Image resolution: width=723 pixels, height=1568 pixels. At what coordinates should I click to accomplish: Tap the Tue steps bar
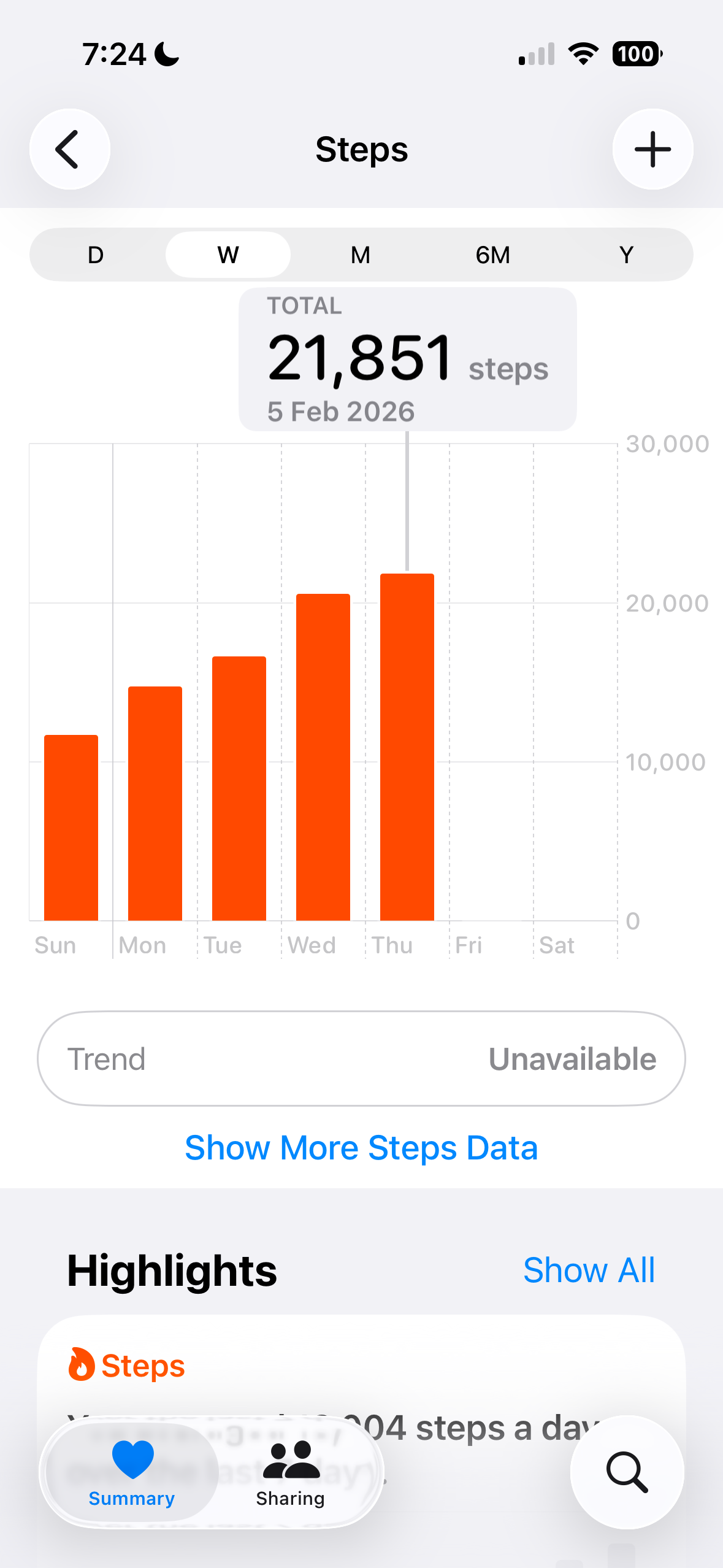pyautogui.click(x=239, y=788)
